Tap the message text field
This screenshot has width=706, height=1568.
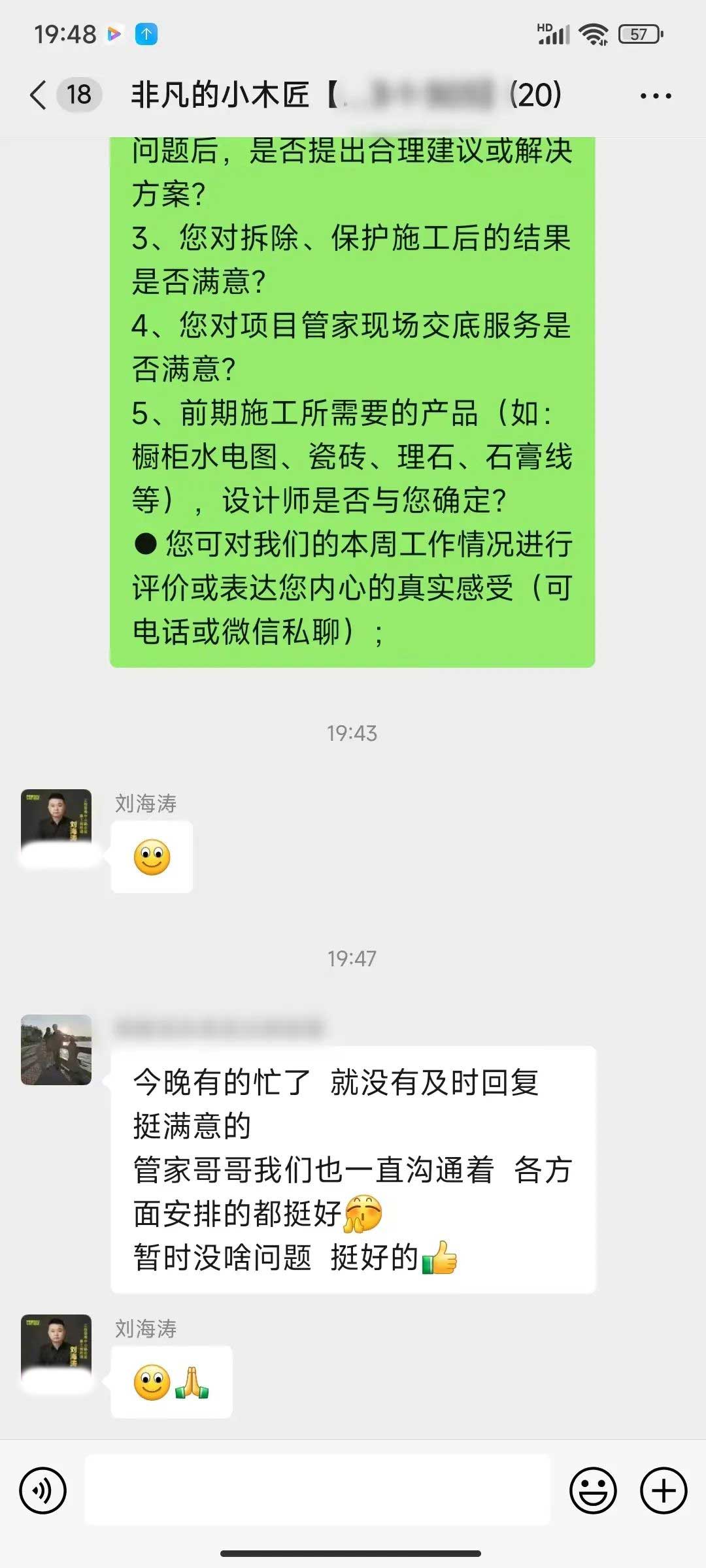coord(318,1490)
